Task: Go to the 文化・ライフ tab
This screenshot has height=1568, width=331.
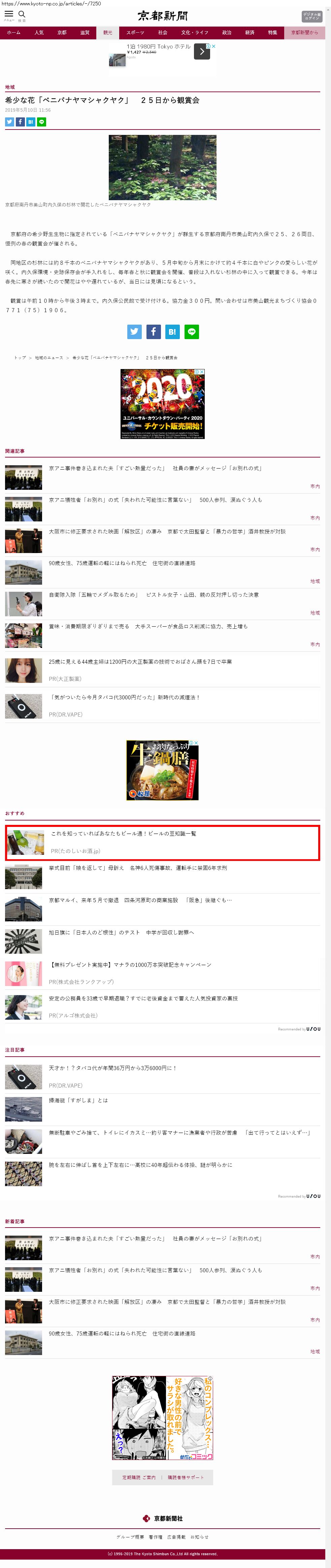Action: (194, 32)
